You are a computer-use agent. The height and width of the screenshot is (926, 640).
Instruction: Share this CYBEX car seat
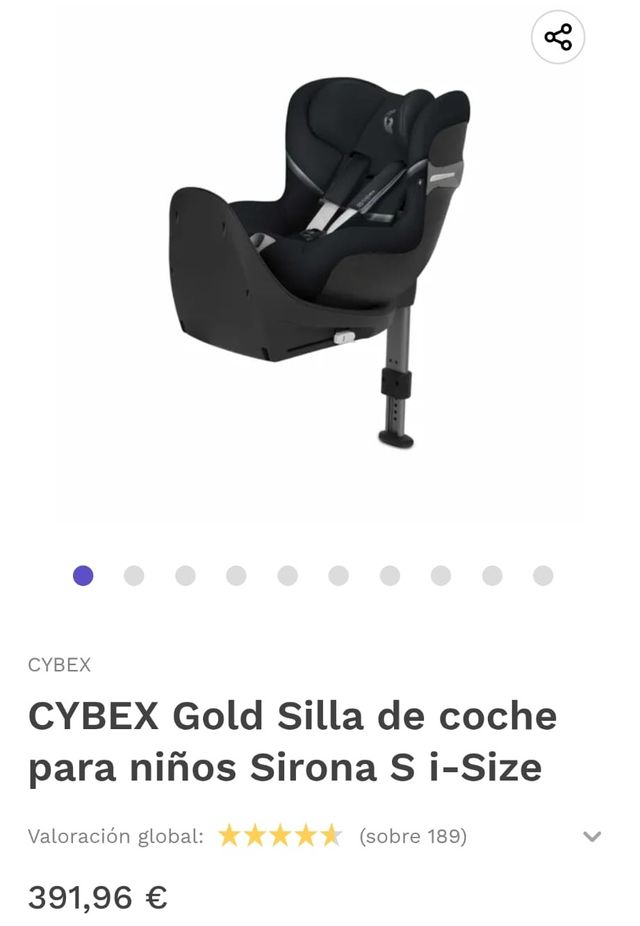click(558, 38)
